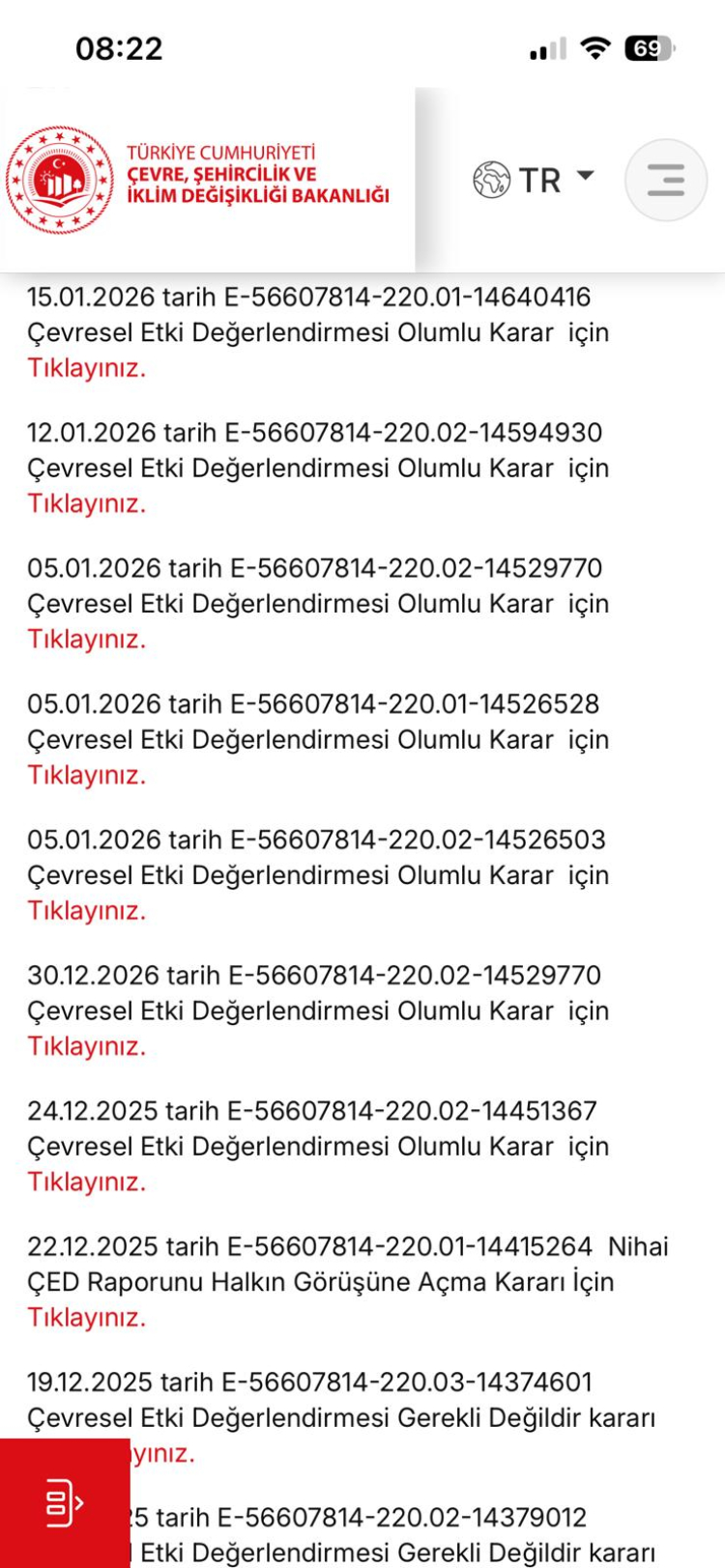Tap the Tıklayınız link for decision 14526528

[x=86, y=775]
